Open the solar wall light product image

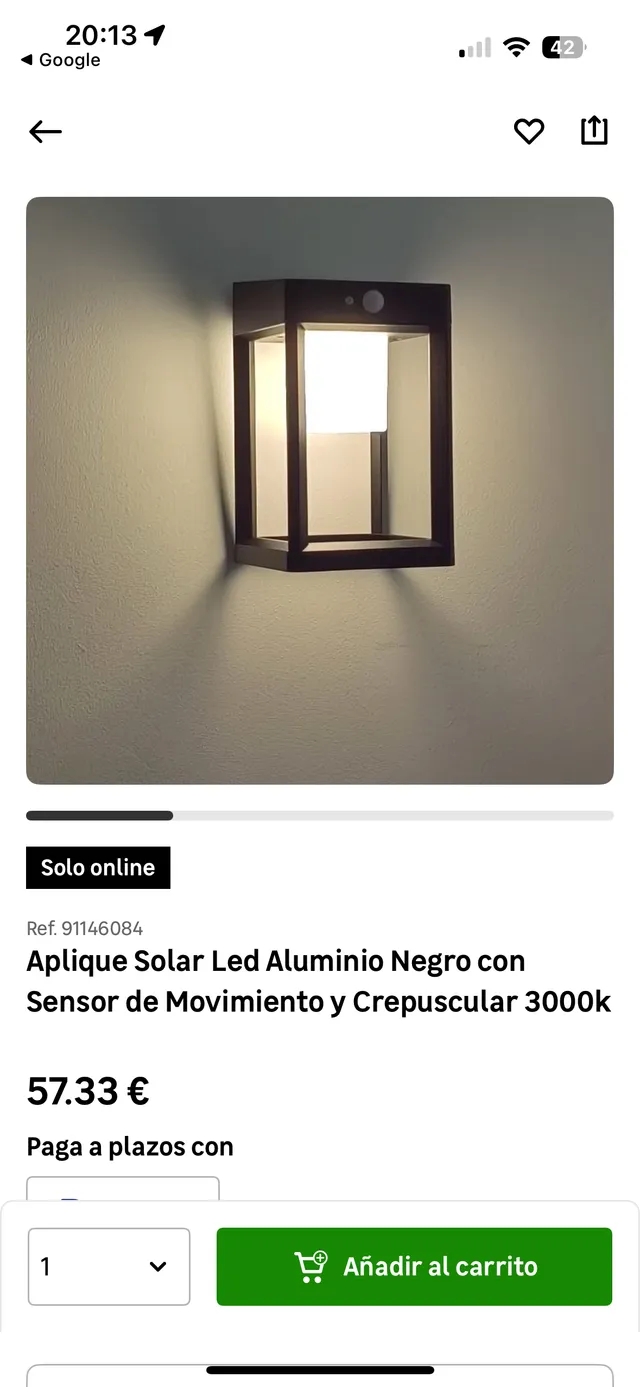point(320,490)
